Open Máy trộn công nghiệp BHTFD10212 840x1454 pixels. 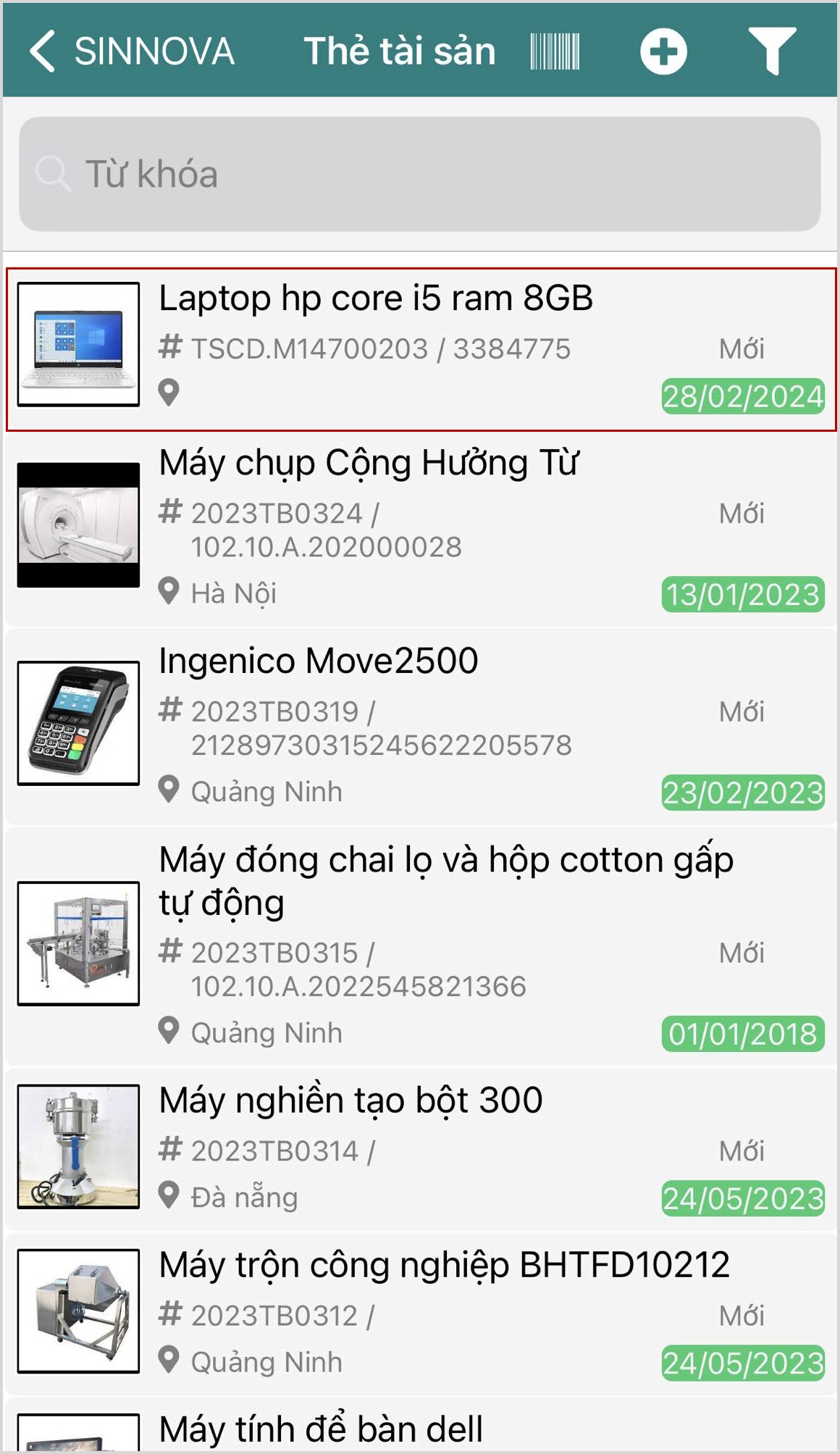(420, 1311)
